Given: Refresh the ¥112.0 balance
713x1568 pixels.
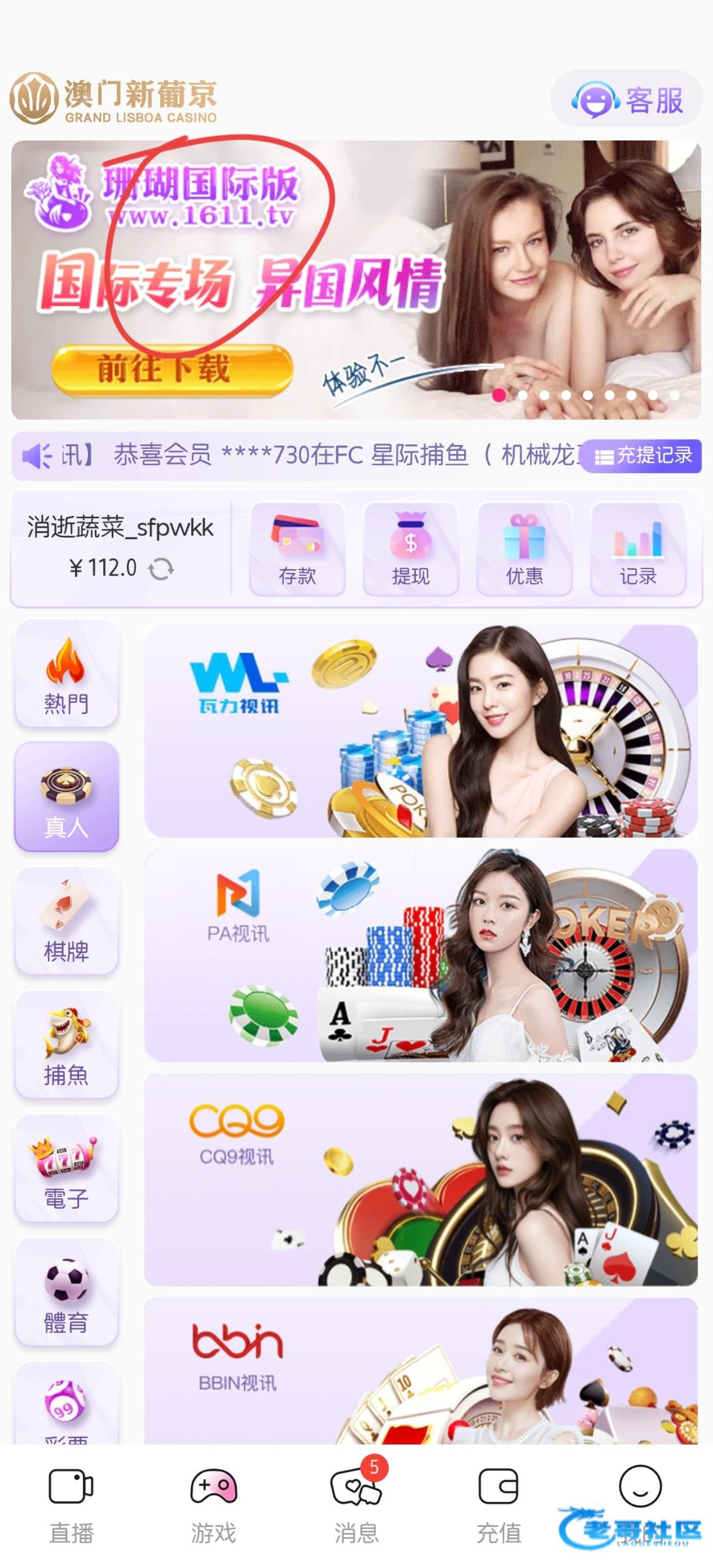Looking at the screenshot, I should click(161, 569).
